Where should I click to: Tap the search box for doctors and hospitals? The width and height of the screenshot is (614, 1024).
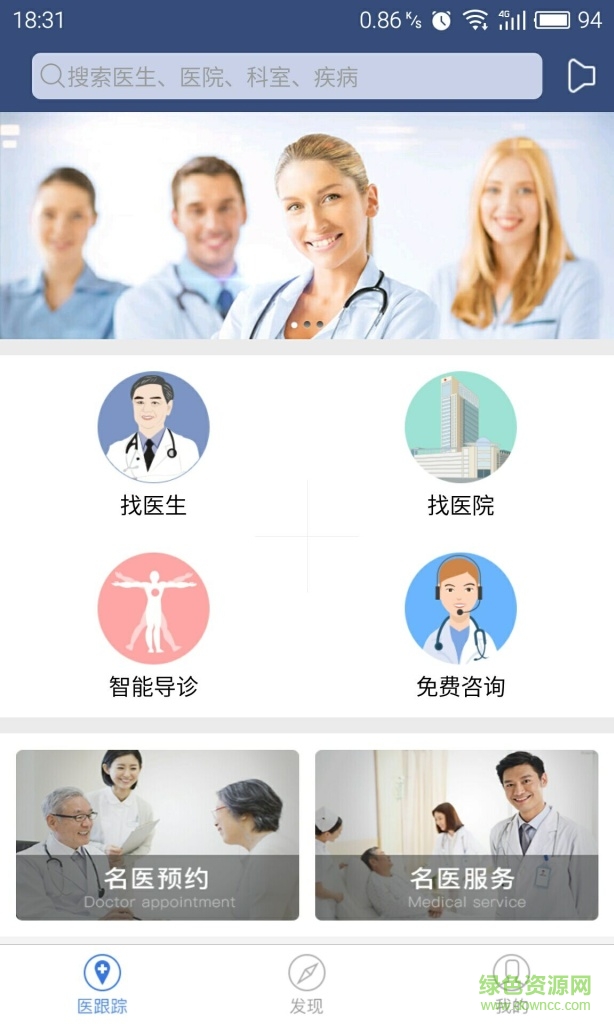[x=287, y=77]
